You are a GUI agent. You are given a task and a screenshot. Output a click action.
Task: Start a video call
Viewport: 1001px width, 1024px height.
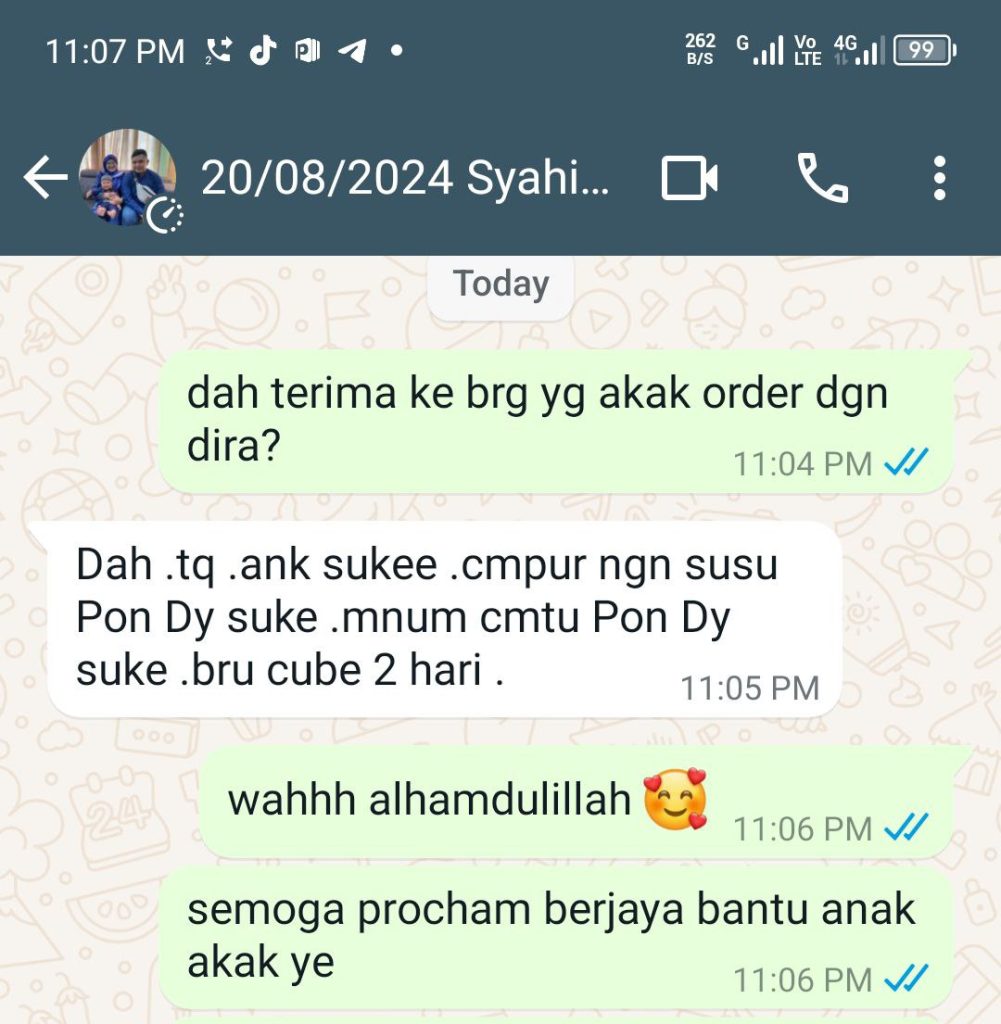pos(689,180)
